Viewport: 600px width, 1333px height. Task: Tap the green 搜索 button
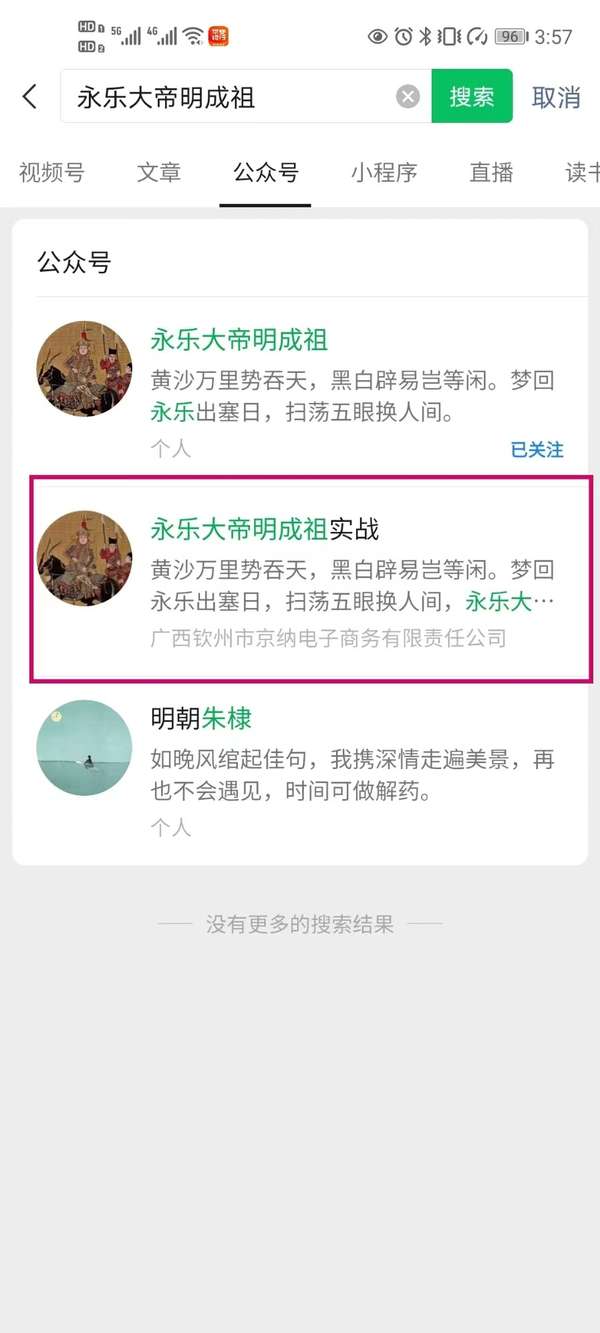click(x=472, y=97)
